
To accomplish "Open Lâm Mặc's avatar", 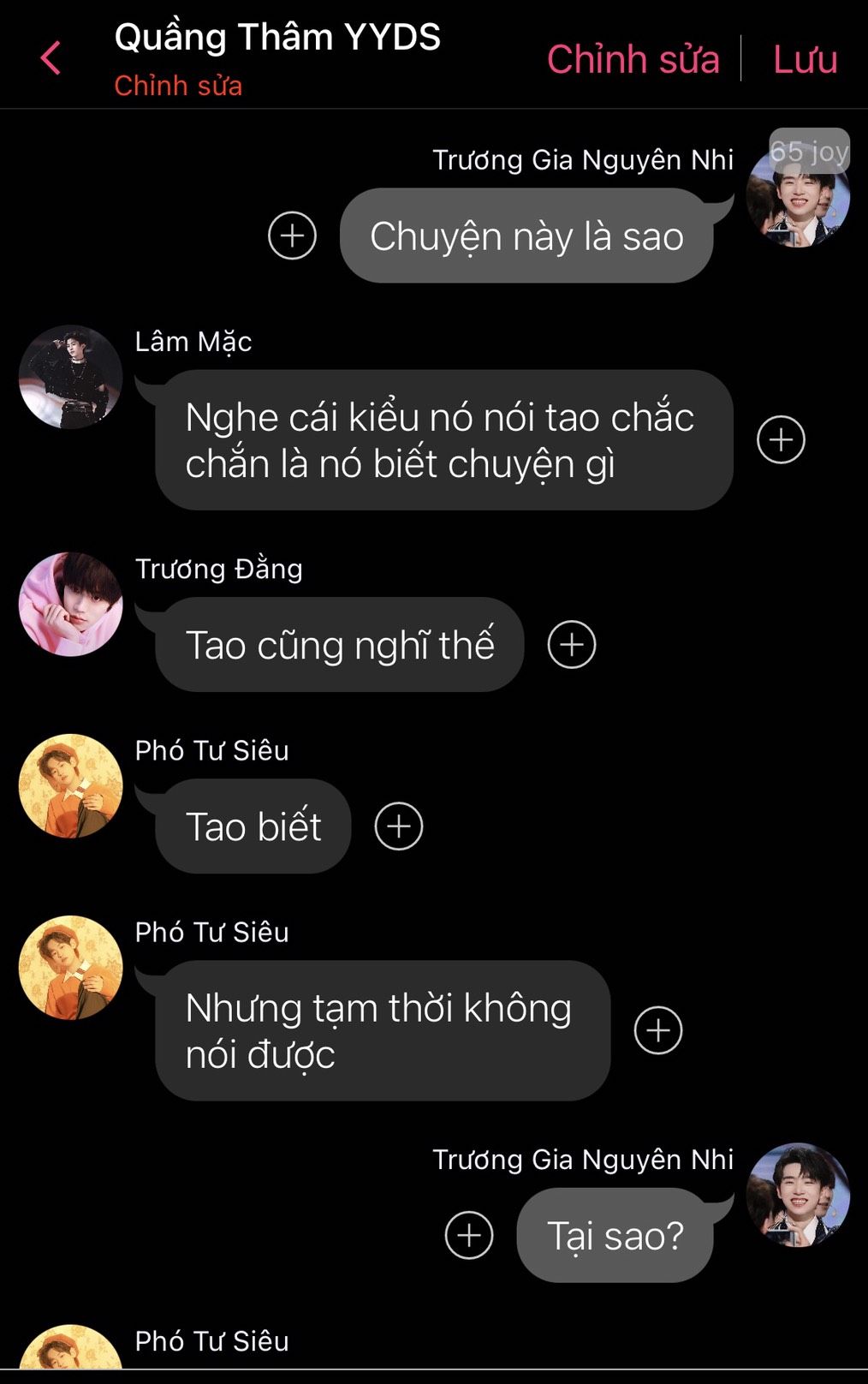I will pyautogui.click(x=71, y=377).
